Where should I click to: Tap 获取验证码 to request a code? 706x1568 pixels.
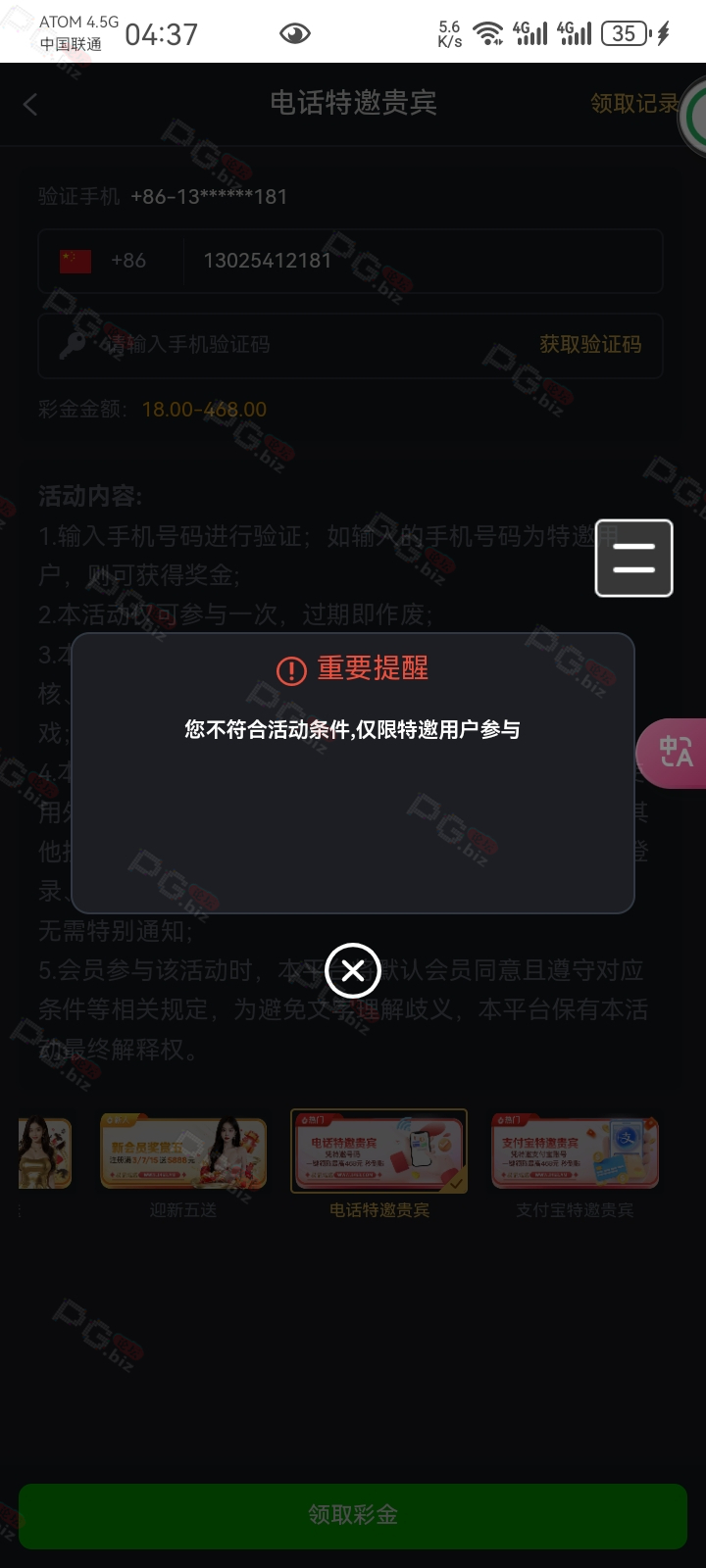click(590, 344)
